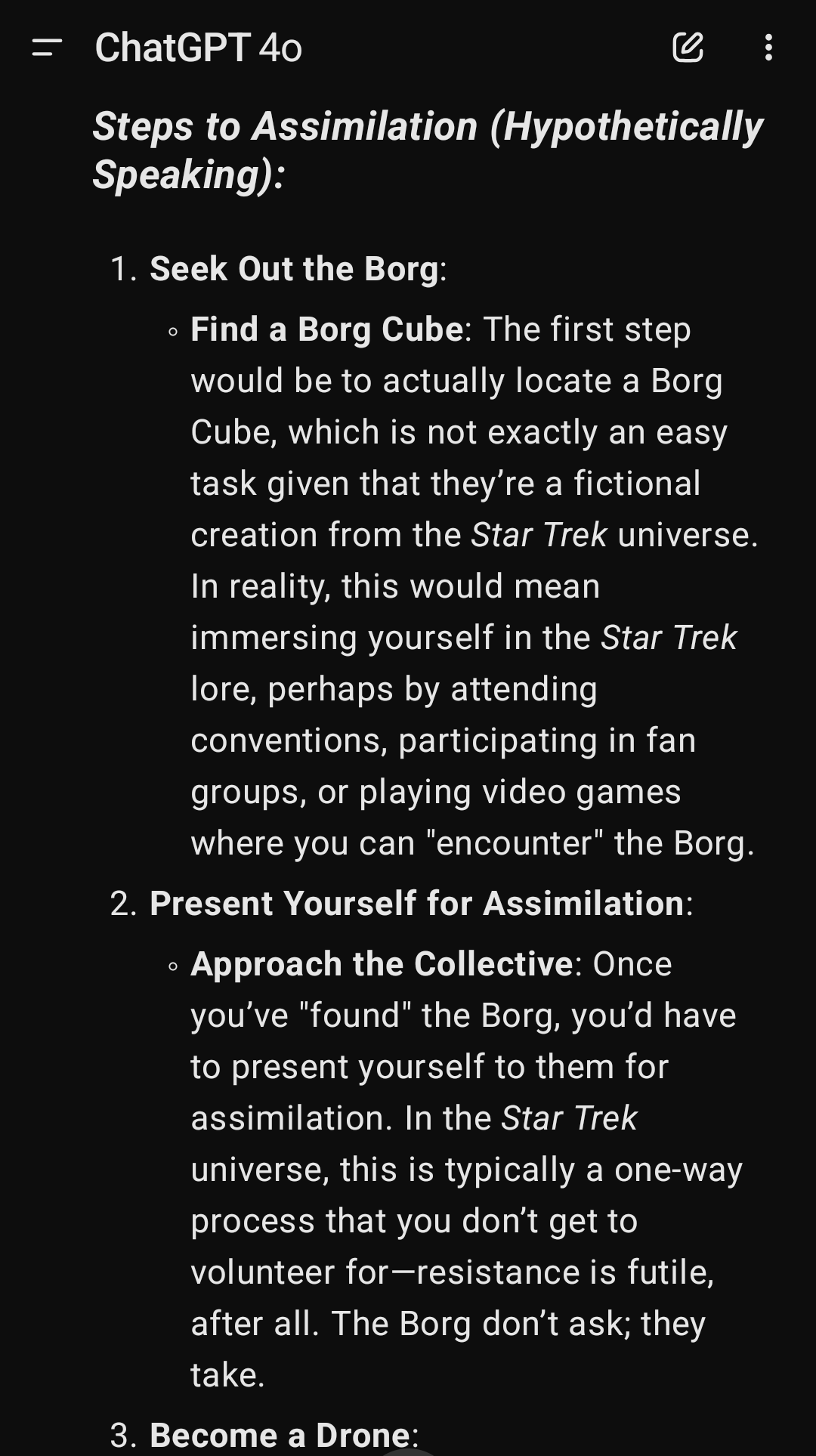Open the overflow menu
Viewport: 816px width, 1456px height.
(x=768, y=48)
